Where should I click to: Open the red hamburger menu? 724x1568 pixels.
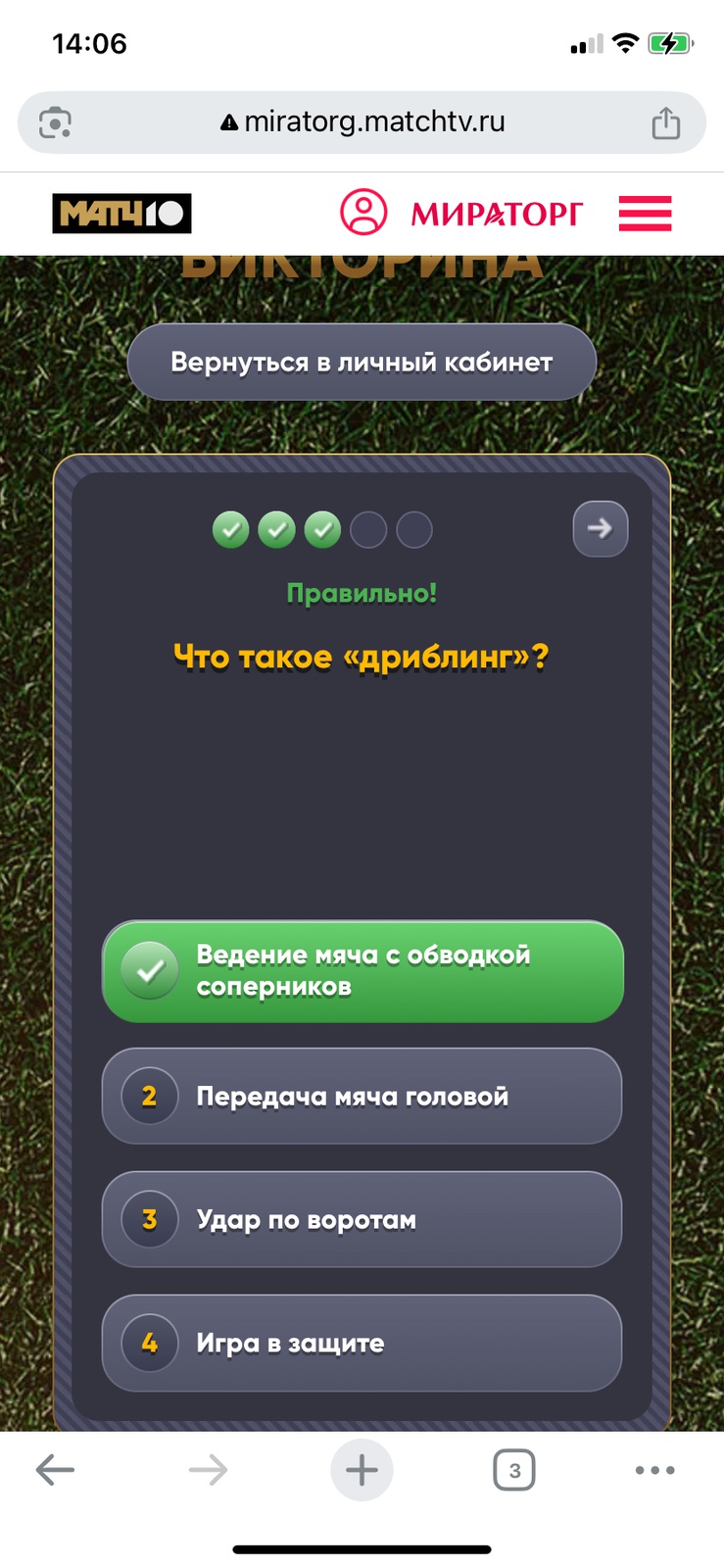(645, 213)
